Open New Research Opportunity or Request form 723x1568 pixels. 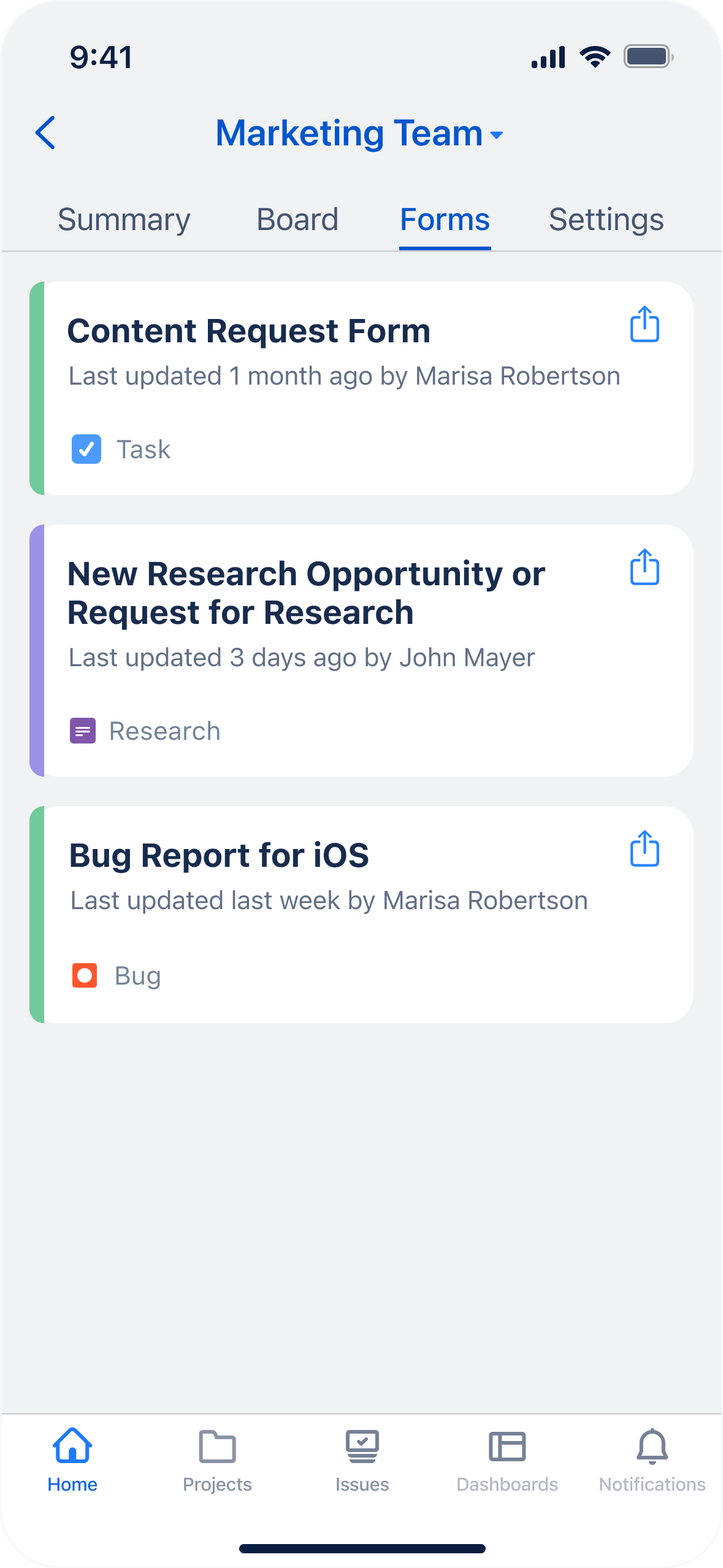[361, 650]
